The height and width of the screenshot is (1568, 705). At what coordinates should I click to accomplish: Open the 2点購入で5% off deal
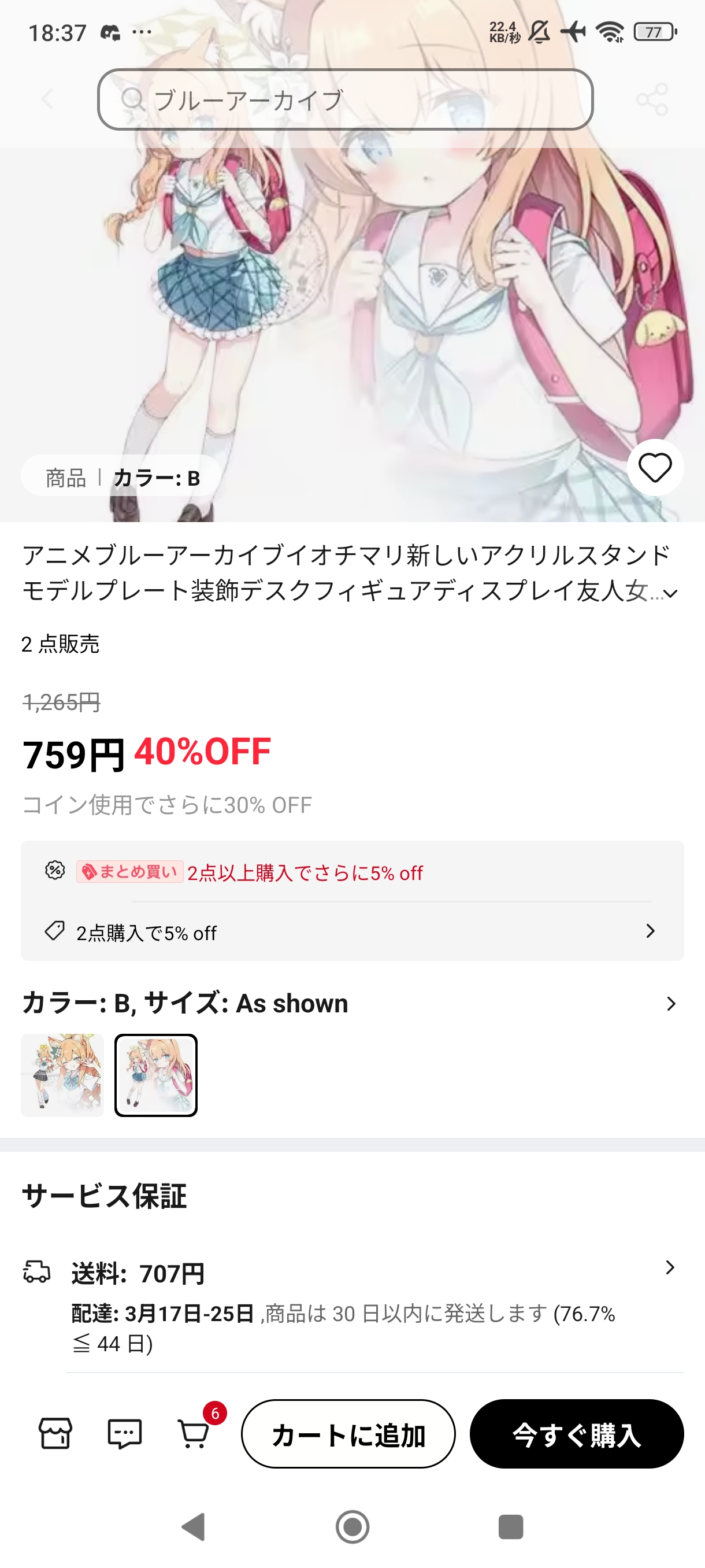click(x=351, y=932)
